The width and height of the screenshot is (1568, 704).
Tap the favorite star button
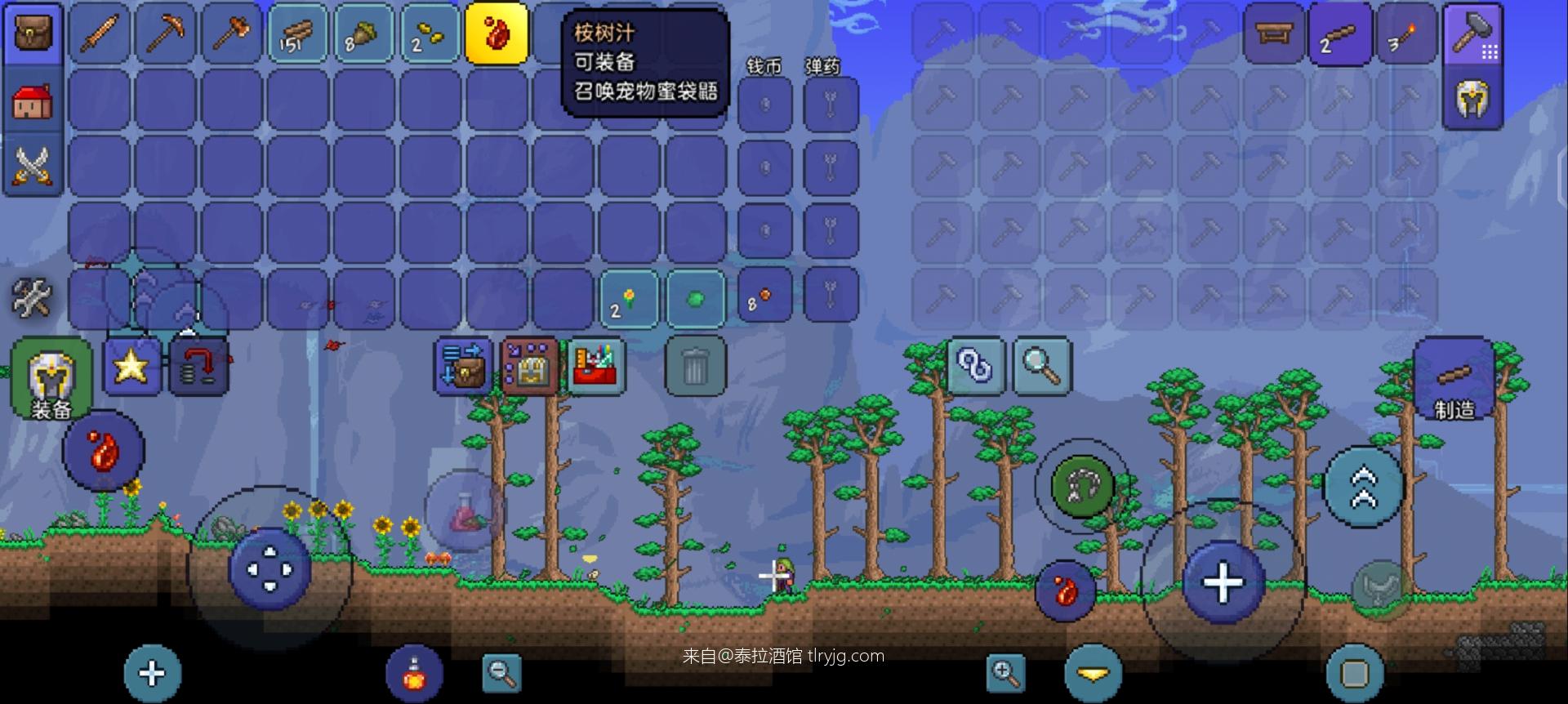coord(131,367)
